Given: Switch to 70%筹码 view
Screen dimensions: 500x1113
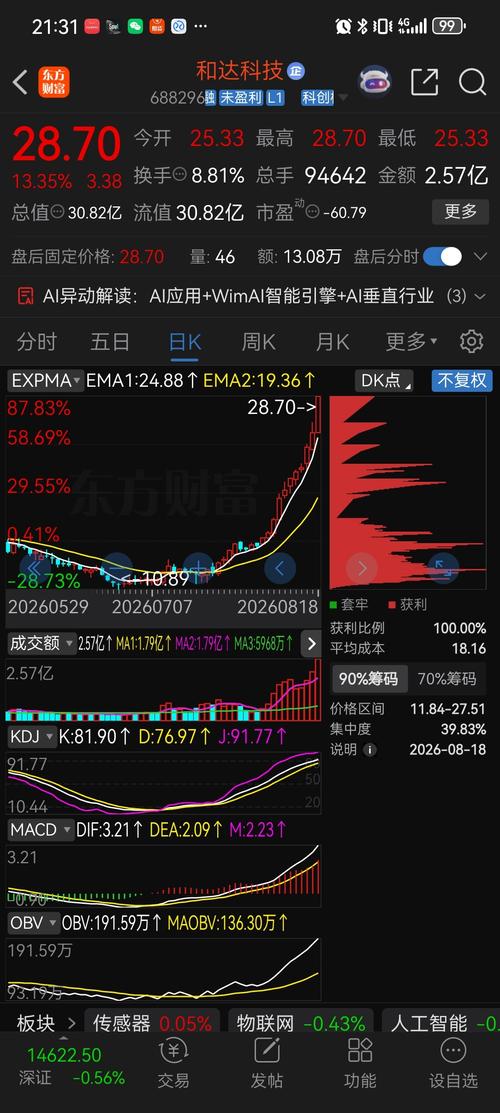Looking at the screenshot, I should click(446, 679).
